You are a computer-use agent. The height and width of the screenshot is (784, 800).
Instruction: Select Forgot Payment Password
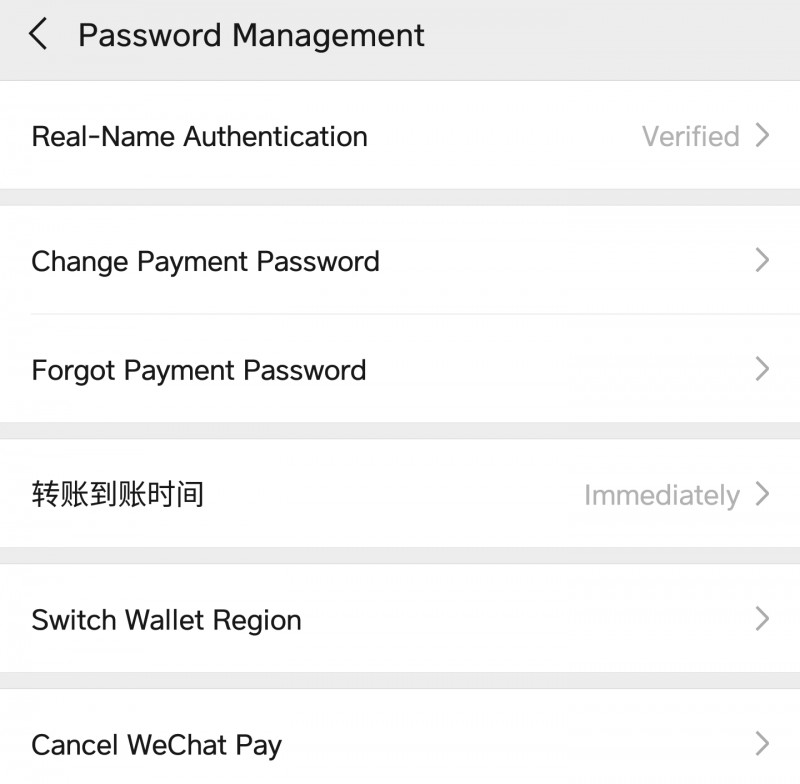pyautogui.click(x=400, y=370)
